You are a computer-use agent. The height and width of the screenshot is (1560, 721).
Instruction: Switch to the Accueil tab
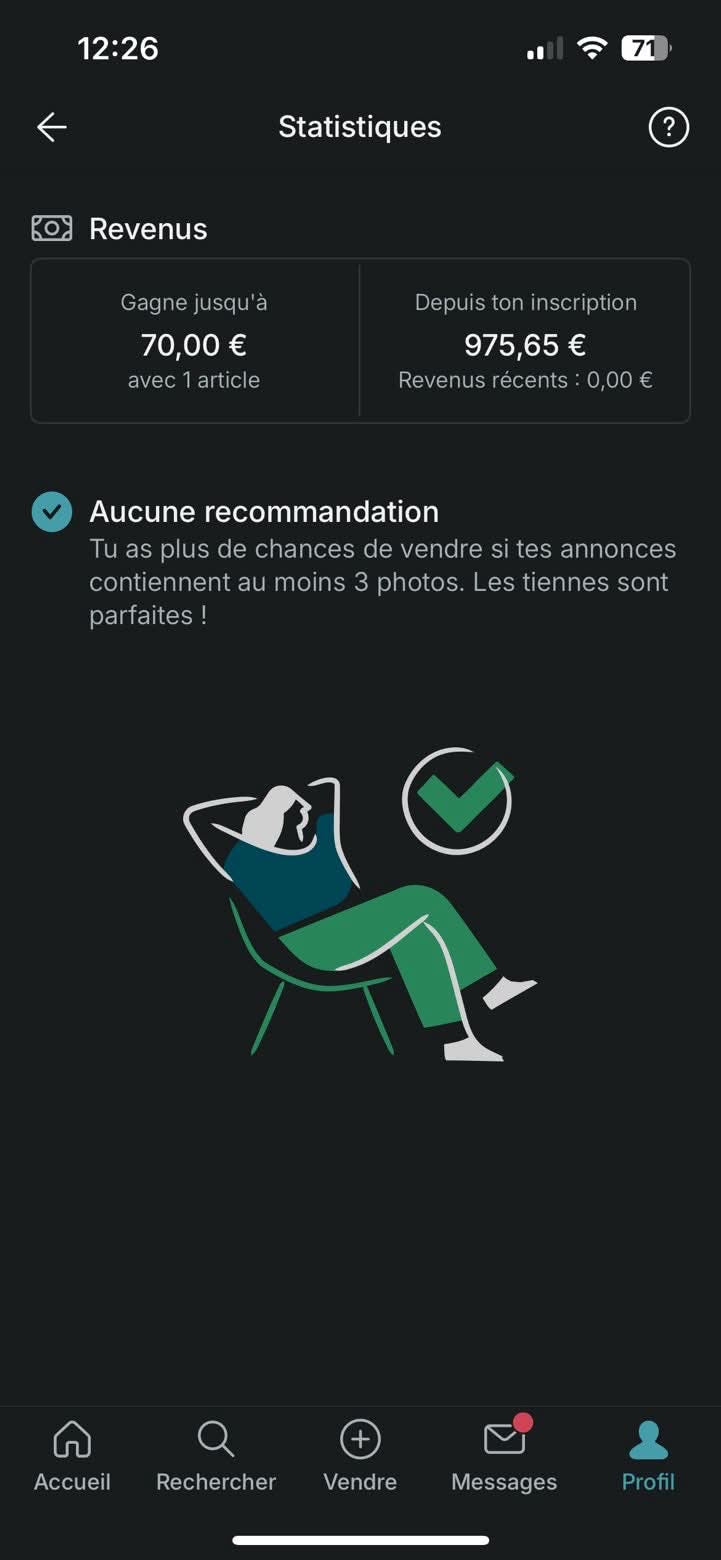[x=72, y=1456]
